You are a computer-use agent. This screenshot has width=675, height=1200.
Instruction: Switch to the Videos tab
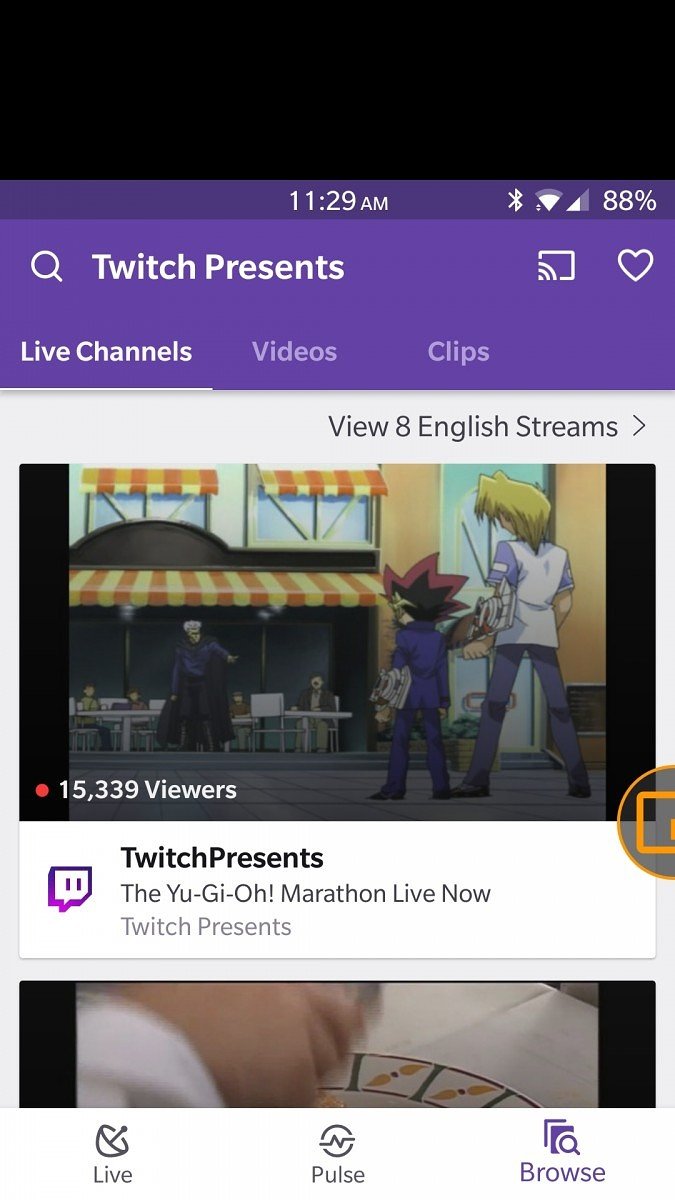click(294, 352)
